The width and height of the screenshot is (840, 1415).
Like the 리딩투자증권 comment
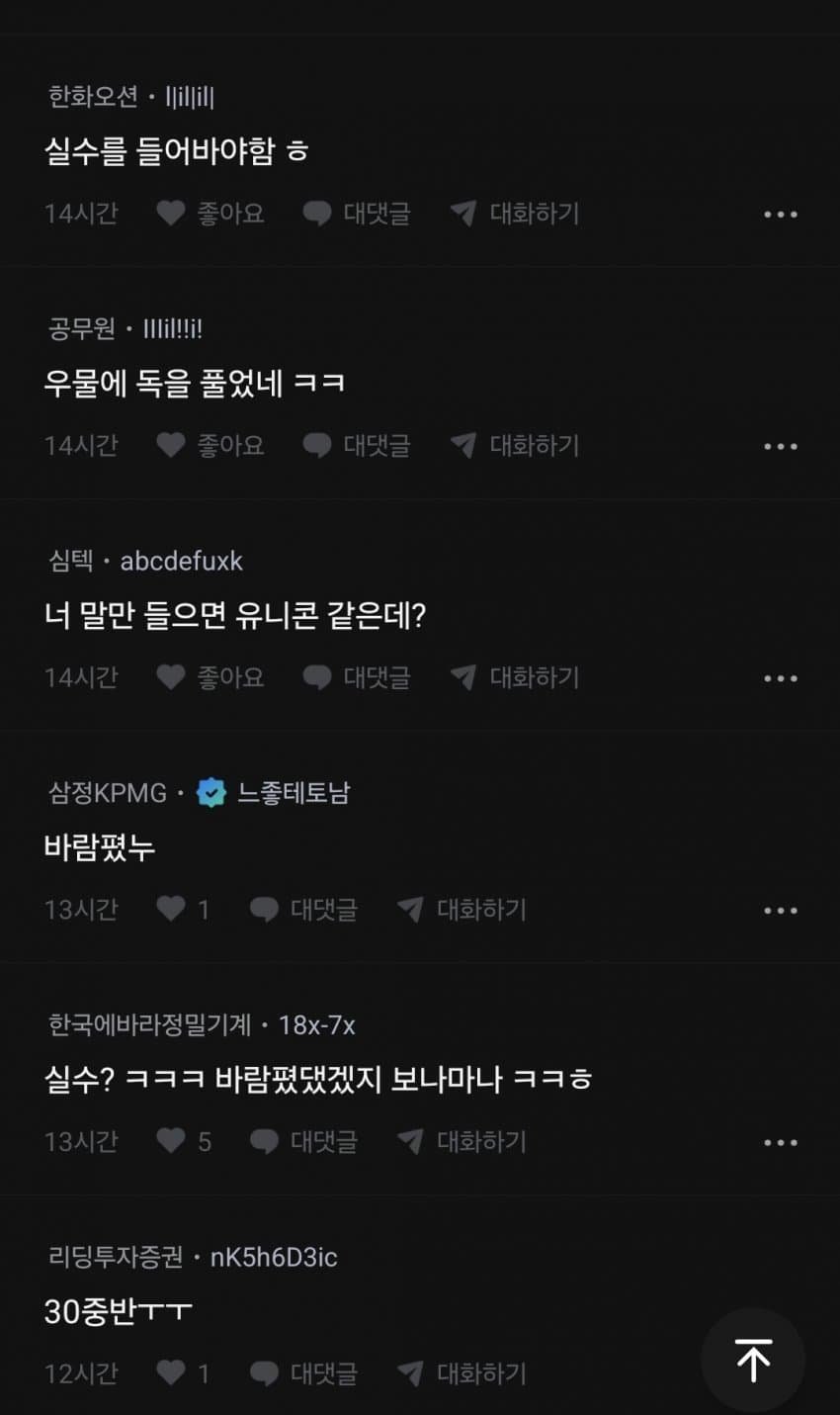(183, 1373)
